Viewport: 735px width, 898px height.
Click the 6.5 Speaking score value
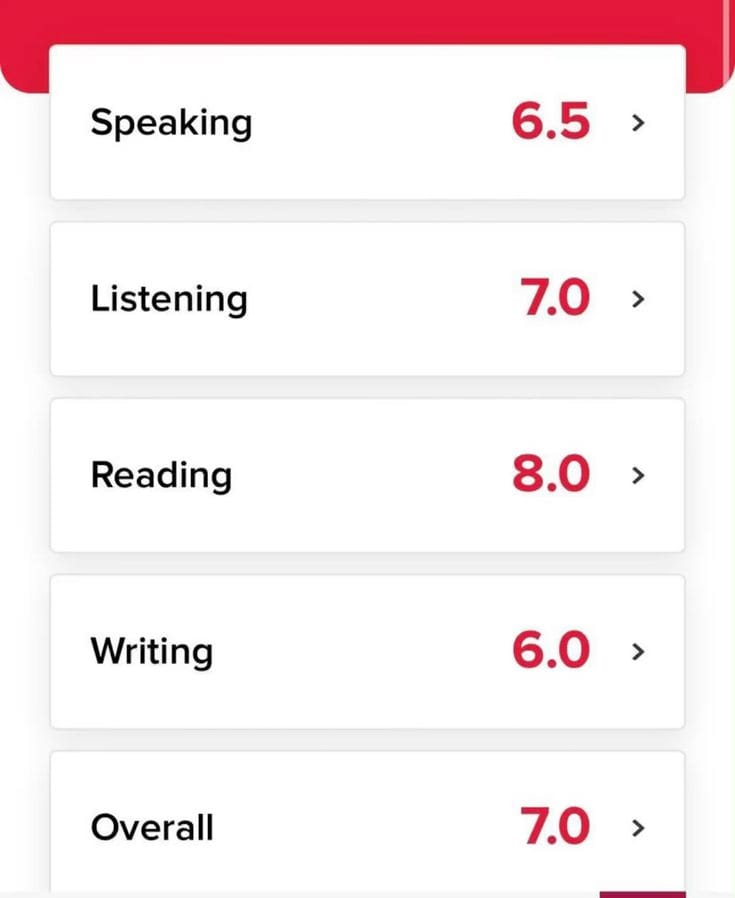[551, 120]
